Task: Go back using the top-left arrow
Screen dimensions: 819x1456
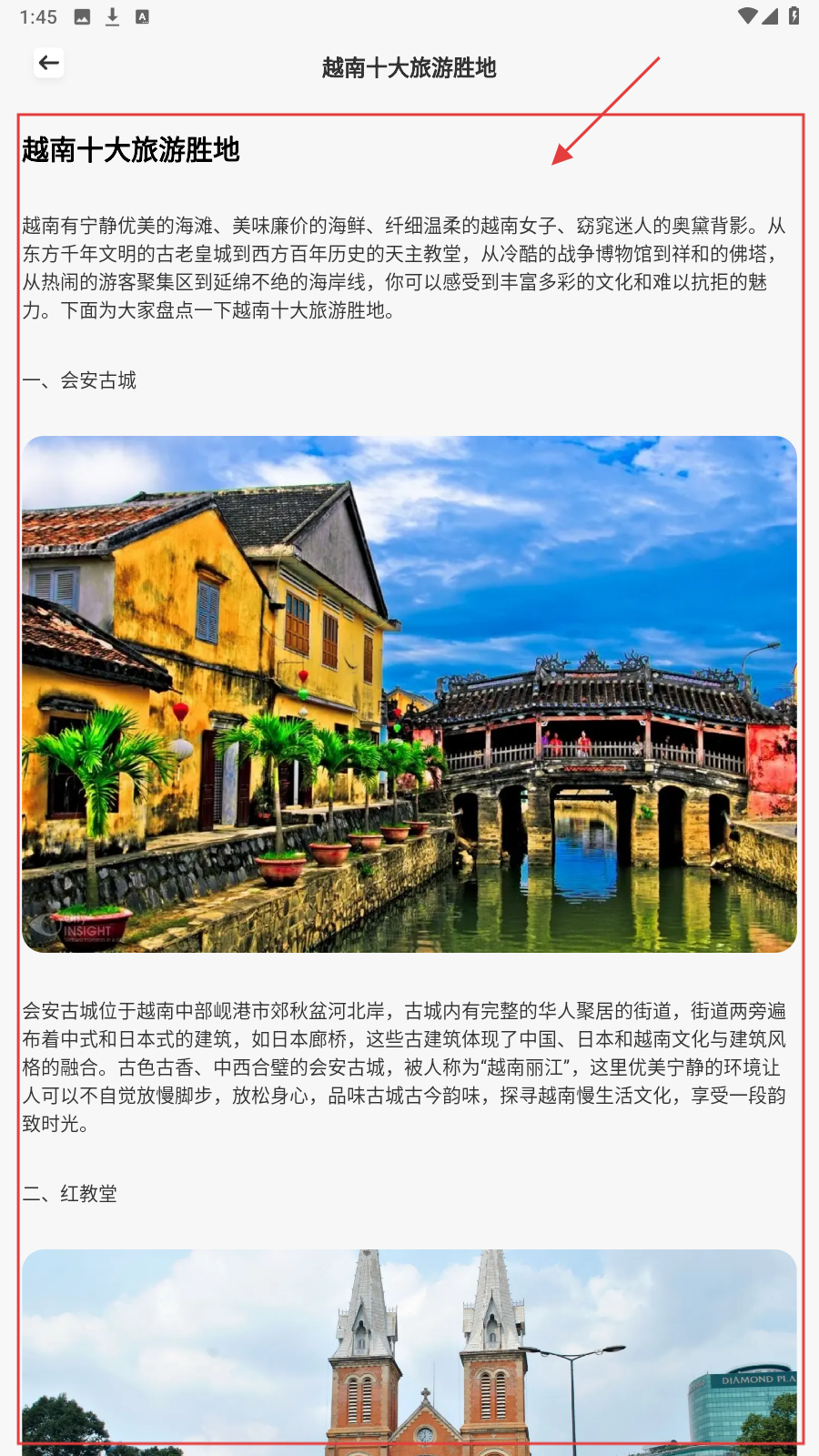Action: click(x=49, y=63)
